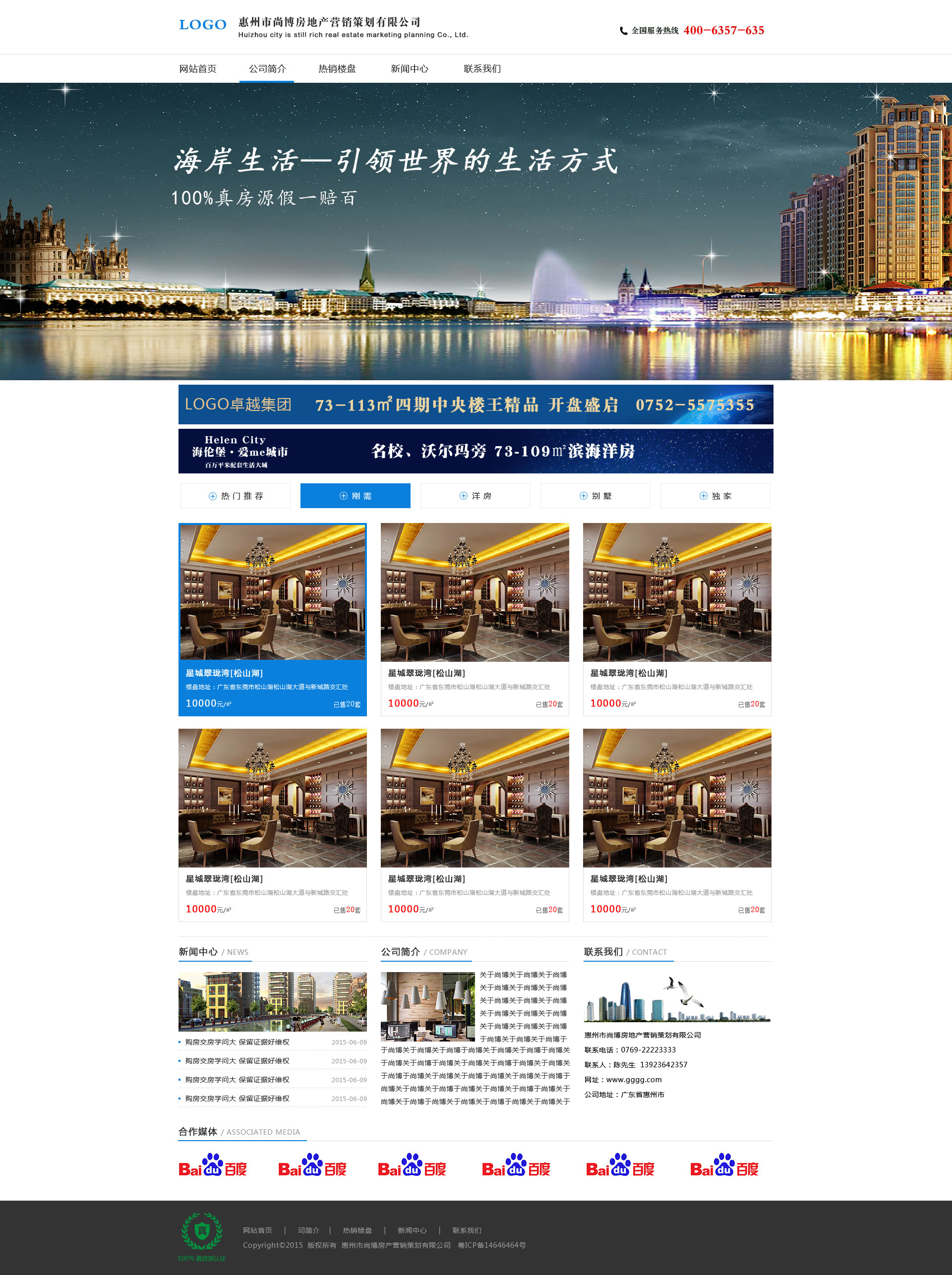Open the 网站首页 item in the top navigation
The width and height of the screenshot is (952, 1275).
click(x=198, y=68)
